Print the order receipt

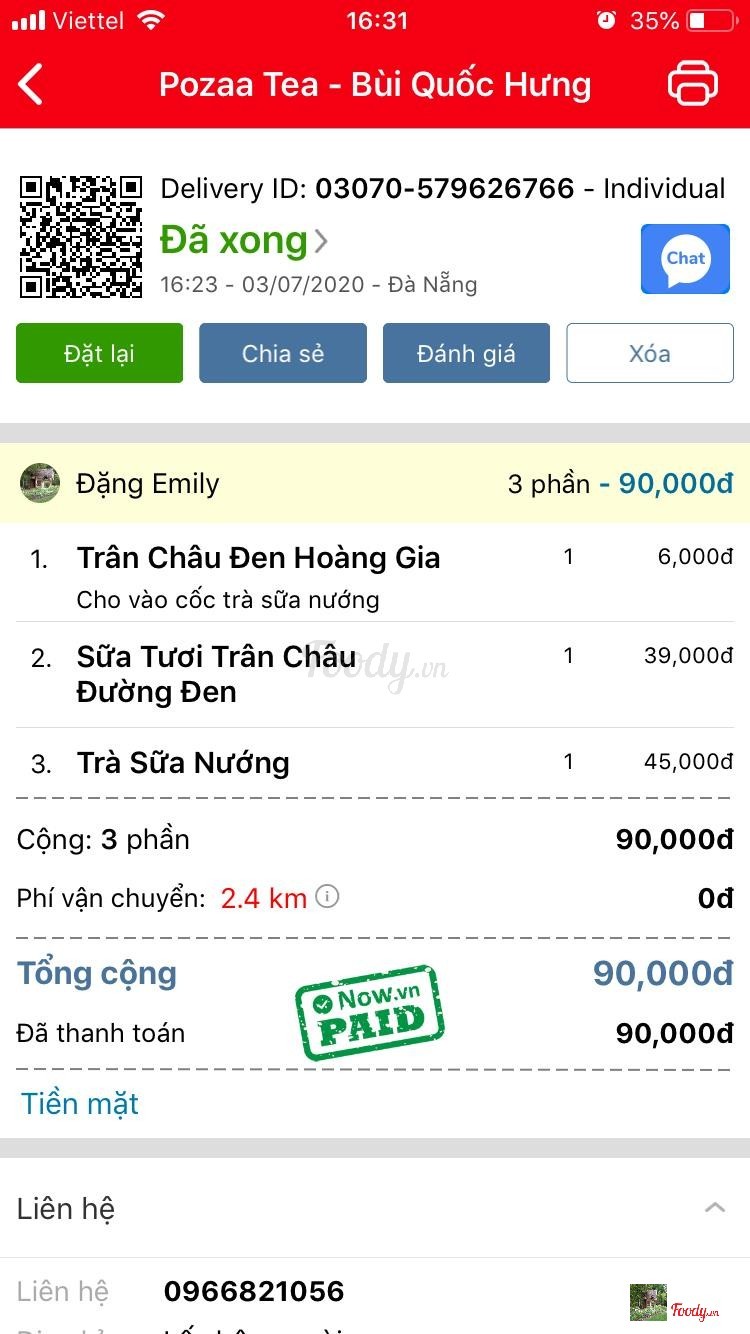coord(692,83)
